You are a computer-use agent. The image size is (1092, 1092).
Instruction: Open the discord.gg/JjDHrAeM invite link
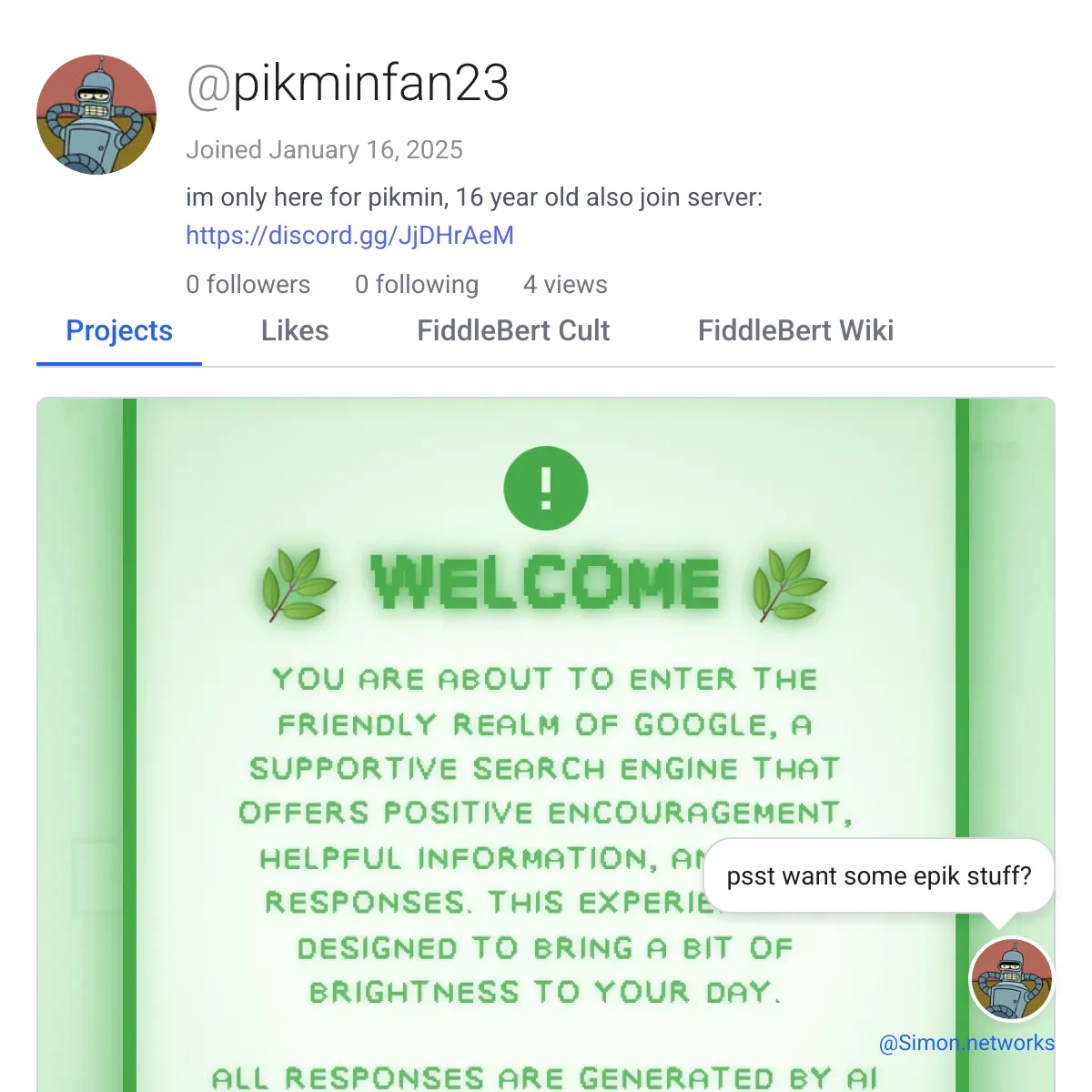point(349,236)
